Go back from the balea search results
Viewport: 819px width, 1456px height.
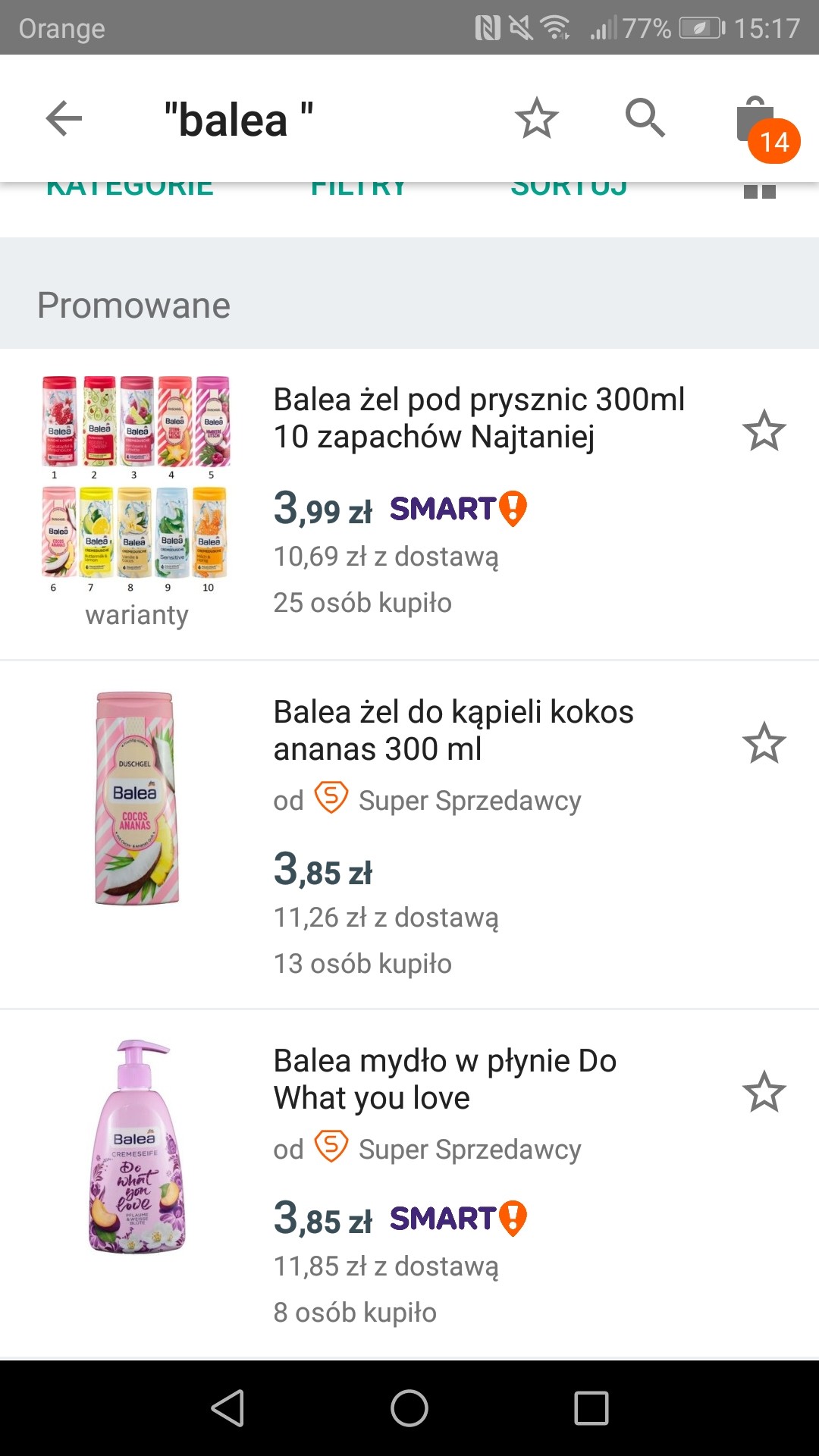(64, 119)
